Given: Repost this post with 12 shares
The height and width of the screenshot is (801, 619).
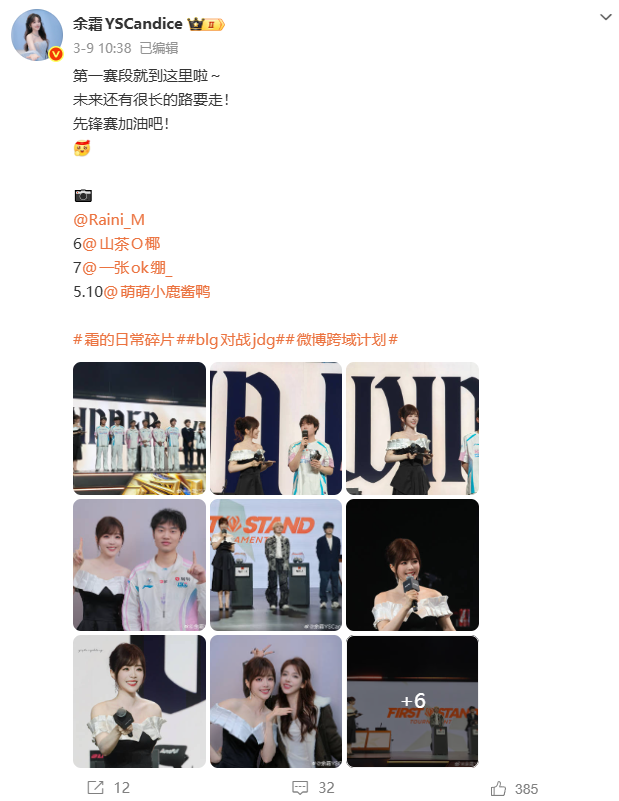Looking at the screenshot, I should pos(108,788).
